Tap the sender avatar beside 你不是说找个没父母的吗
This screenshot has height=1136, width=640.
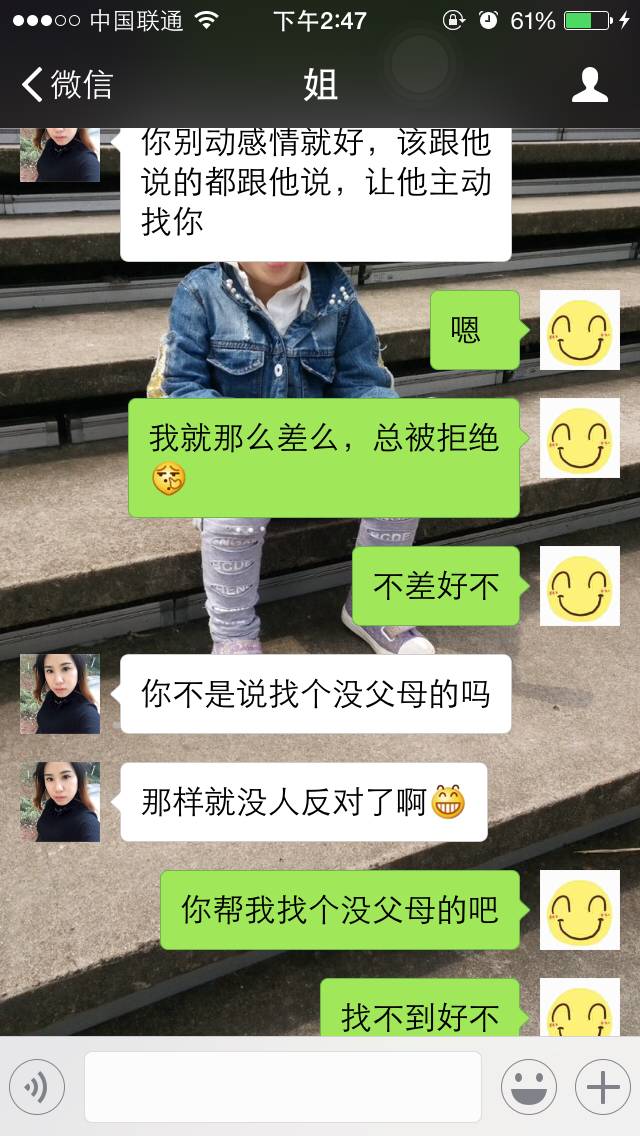point(60,694)
